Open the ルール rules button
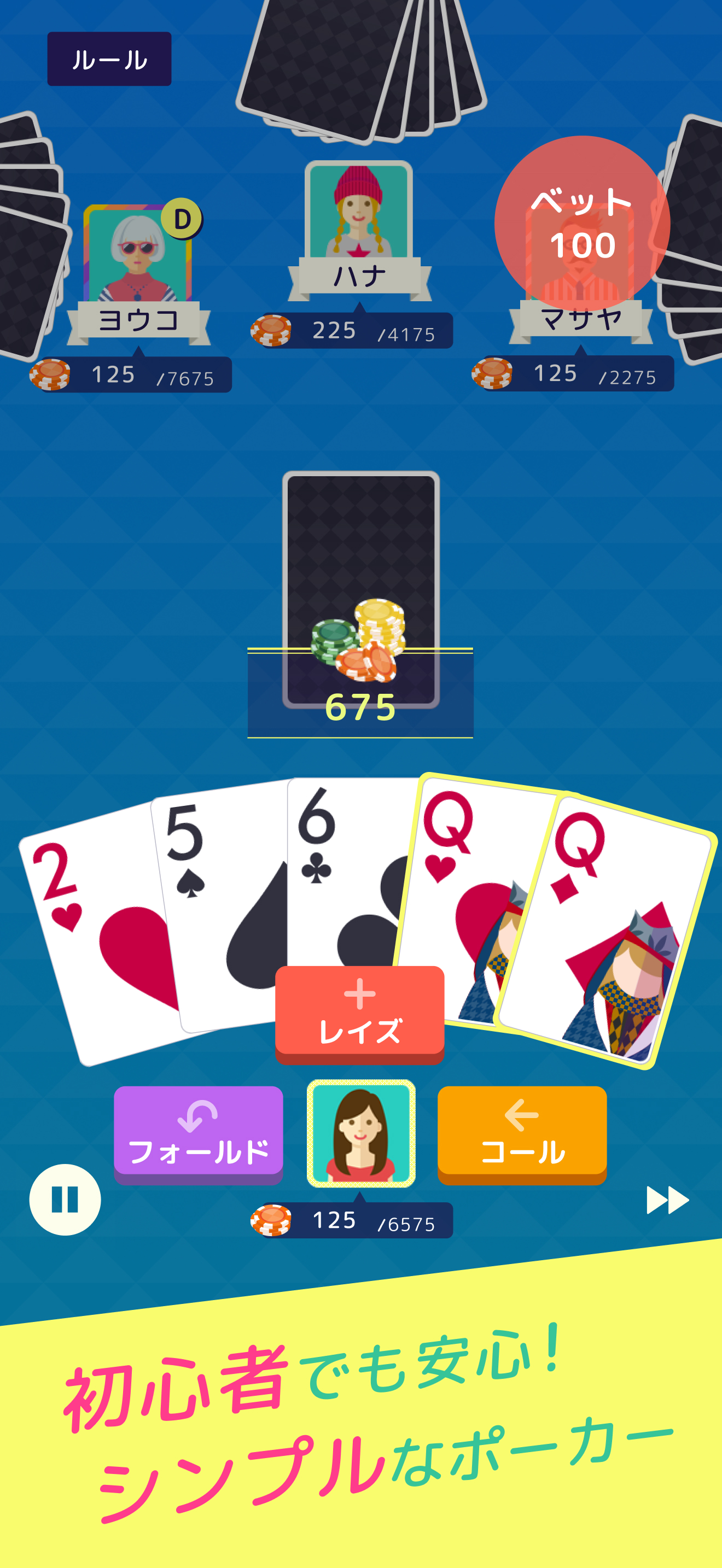 [x=109, y=59]
